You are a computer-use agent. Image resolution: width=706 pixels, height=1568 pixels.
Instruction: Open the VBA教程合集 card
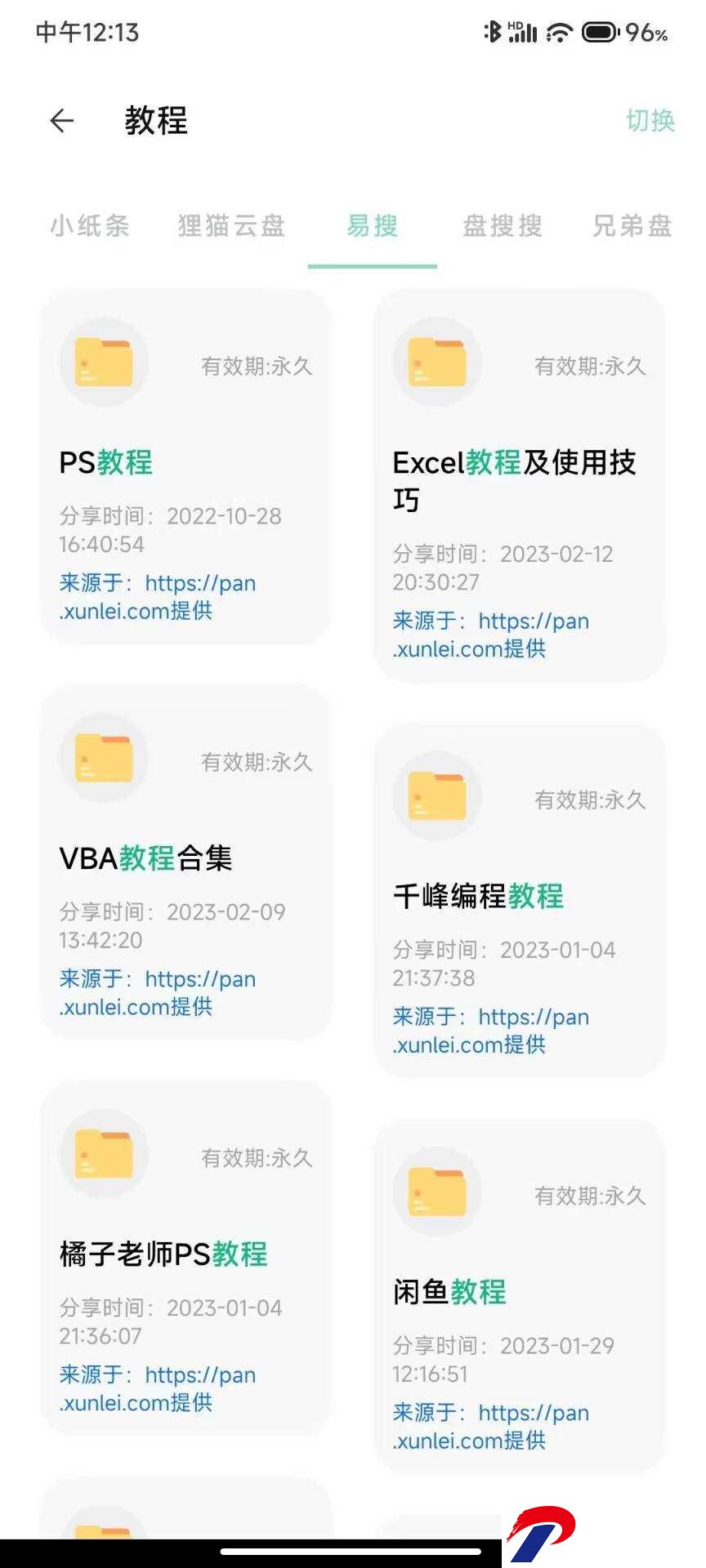click(186, 862)
